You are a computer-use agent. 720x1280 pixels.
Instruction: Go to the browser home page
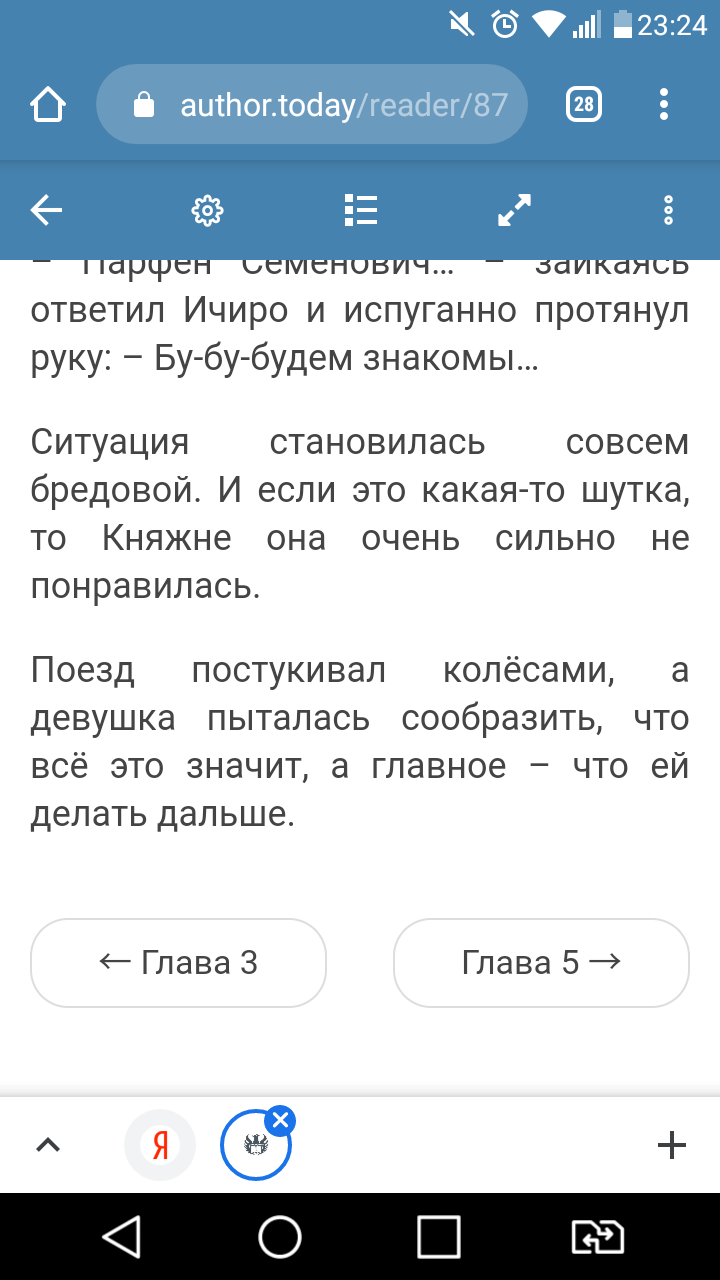click(x=48, y=104)
